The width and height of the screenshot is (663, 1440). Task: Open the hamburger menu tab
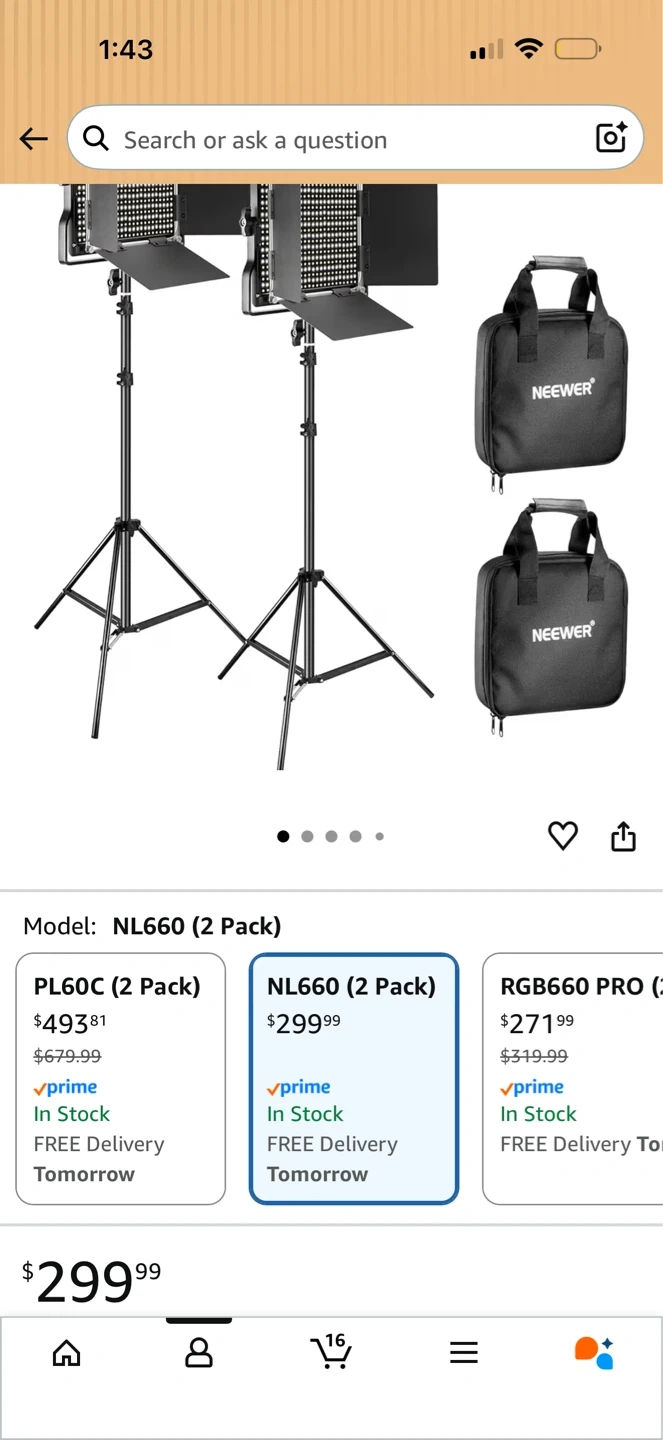tap(463, 1353)
